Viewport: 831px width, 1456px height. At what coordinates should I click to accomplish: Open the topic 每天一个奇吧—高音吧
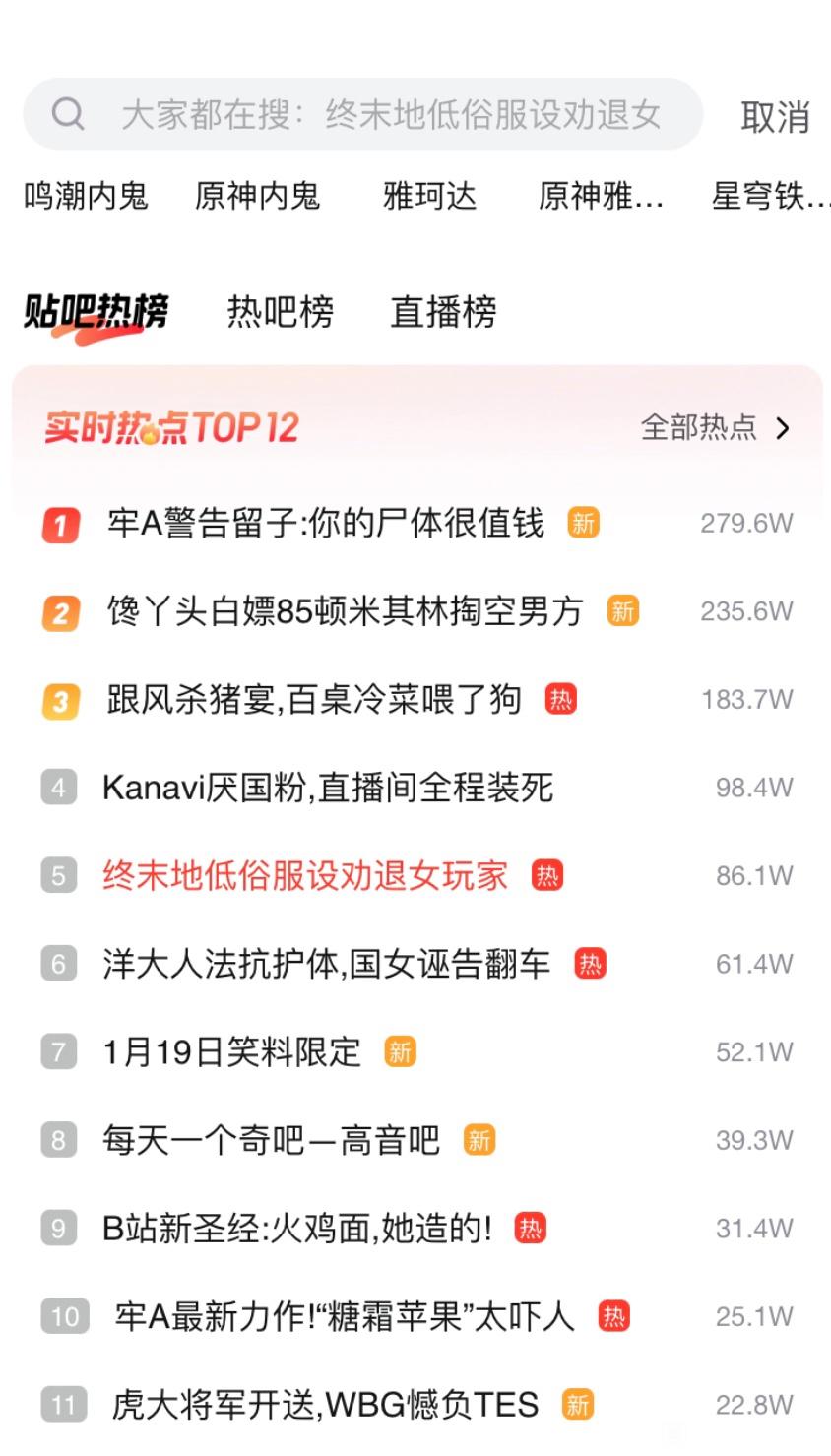pos(271,1140)
